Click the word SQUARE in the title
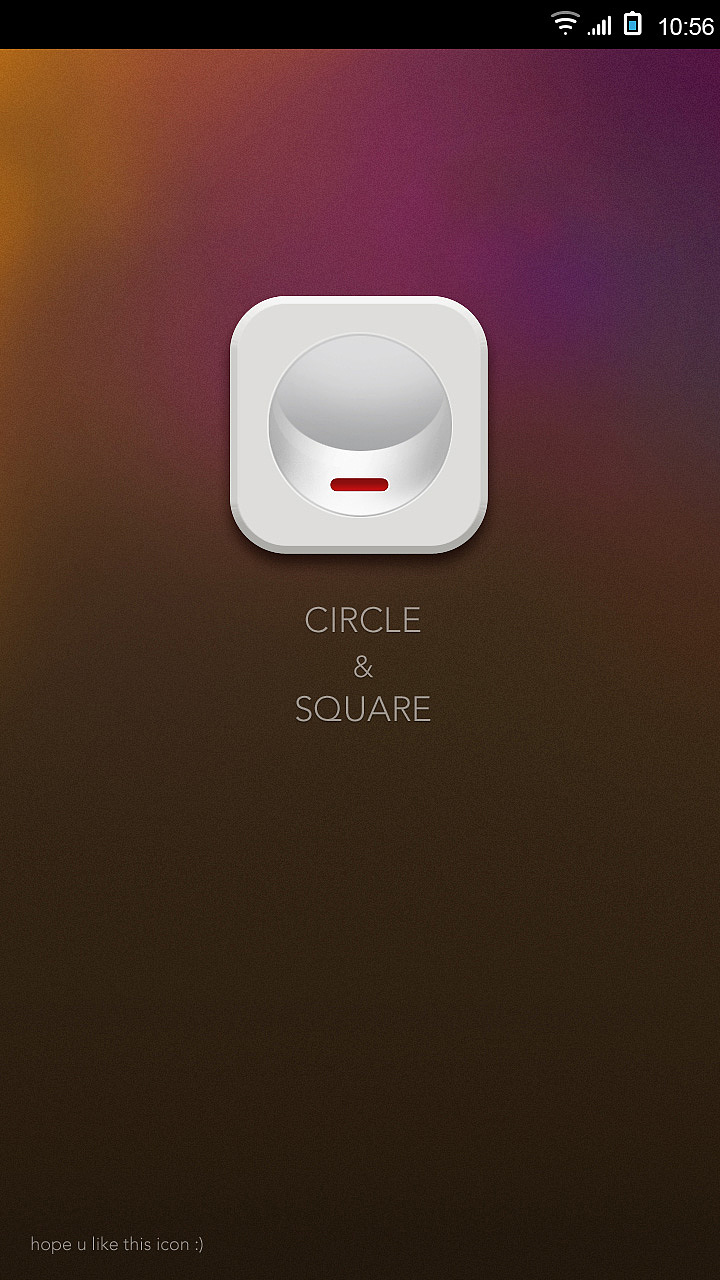Image resolution: width=720 pixels, height=1280 pixels. point(362,709)
